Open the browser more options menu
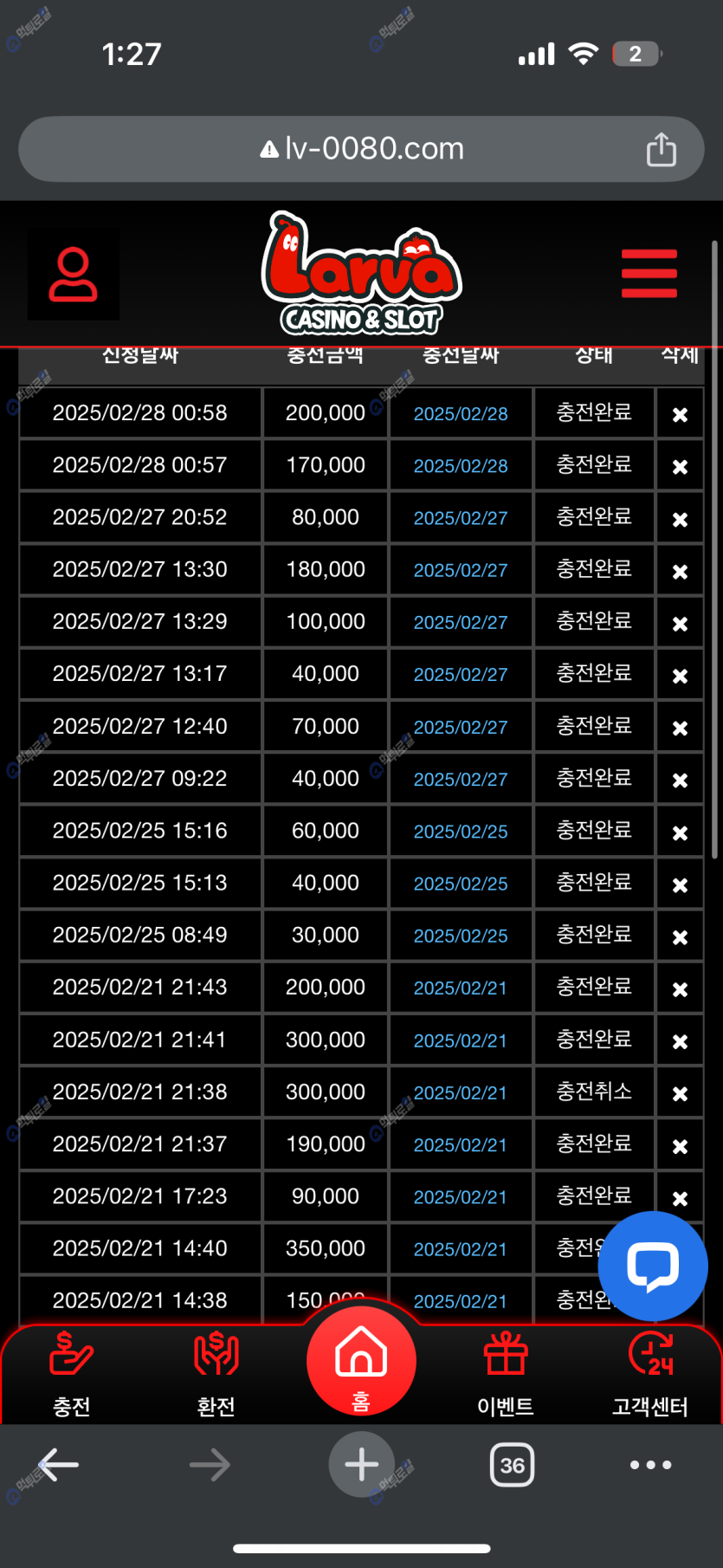This screenshot has width=723, height=1568. pos(650,1465)
